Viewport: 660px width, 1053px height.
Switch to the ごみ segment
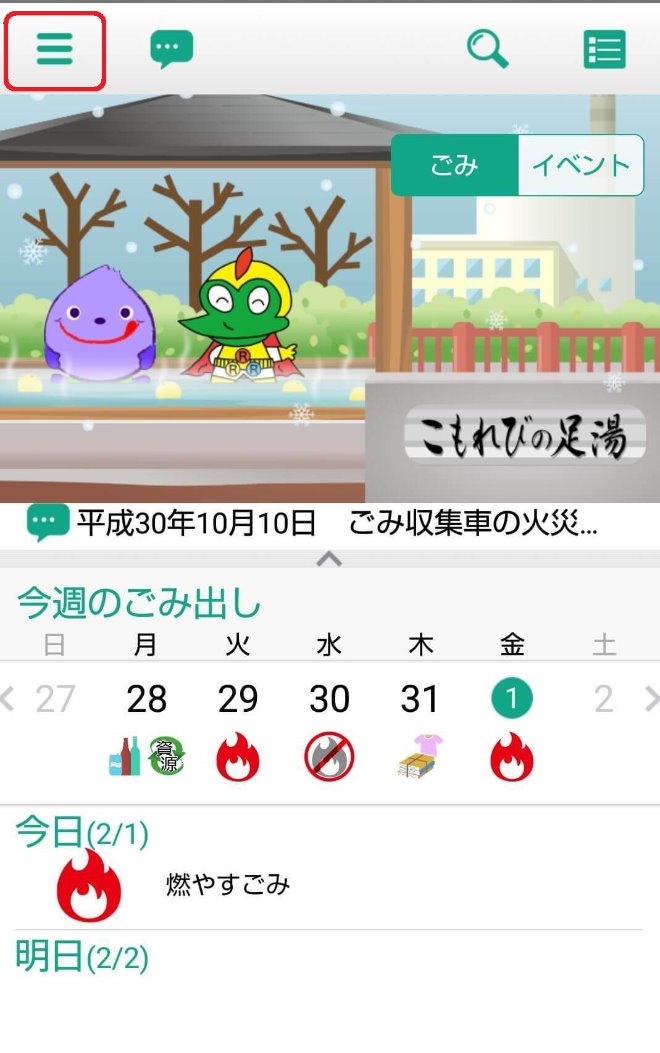(x=454, y=165)
